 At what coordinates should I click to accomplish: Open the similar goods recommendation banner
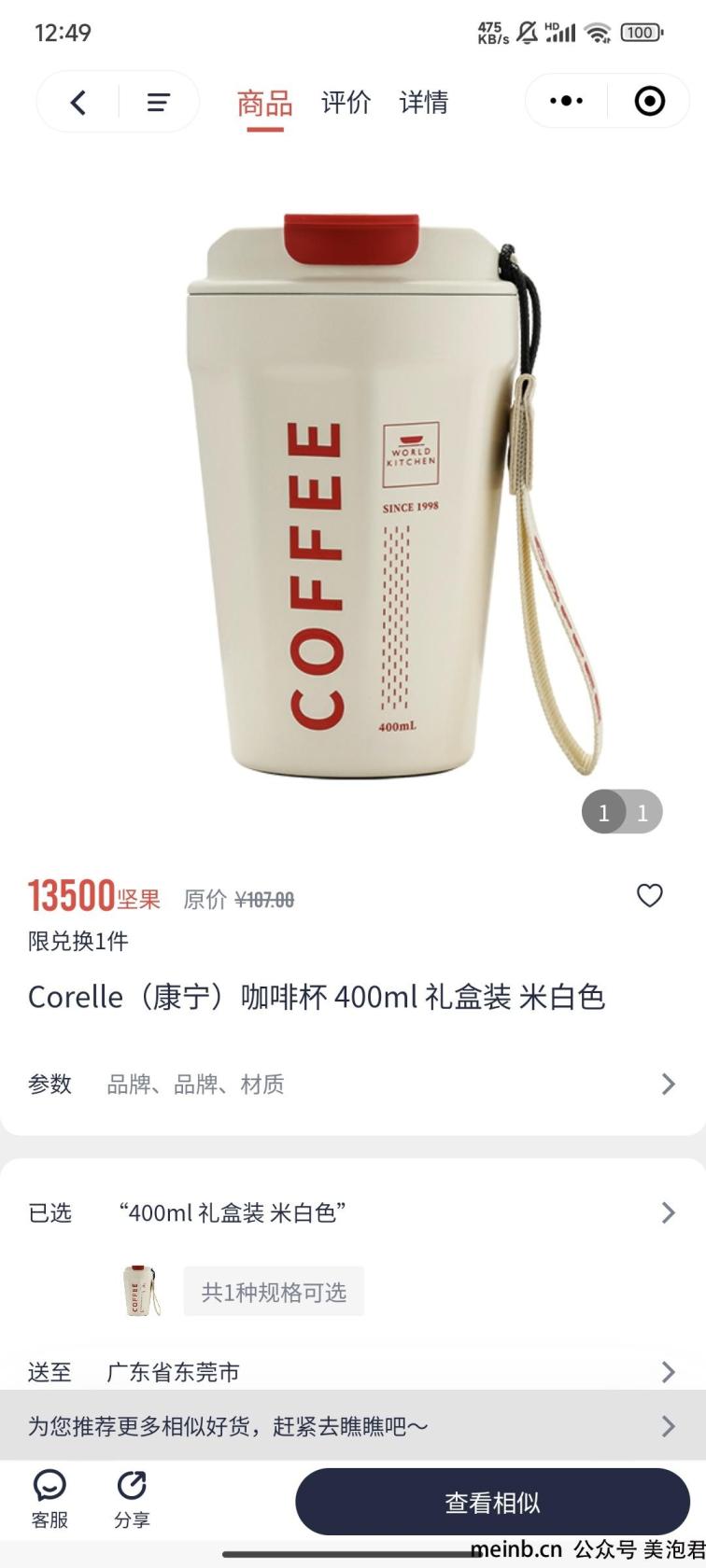click(x=353, y=1425)
